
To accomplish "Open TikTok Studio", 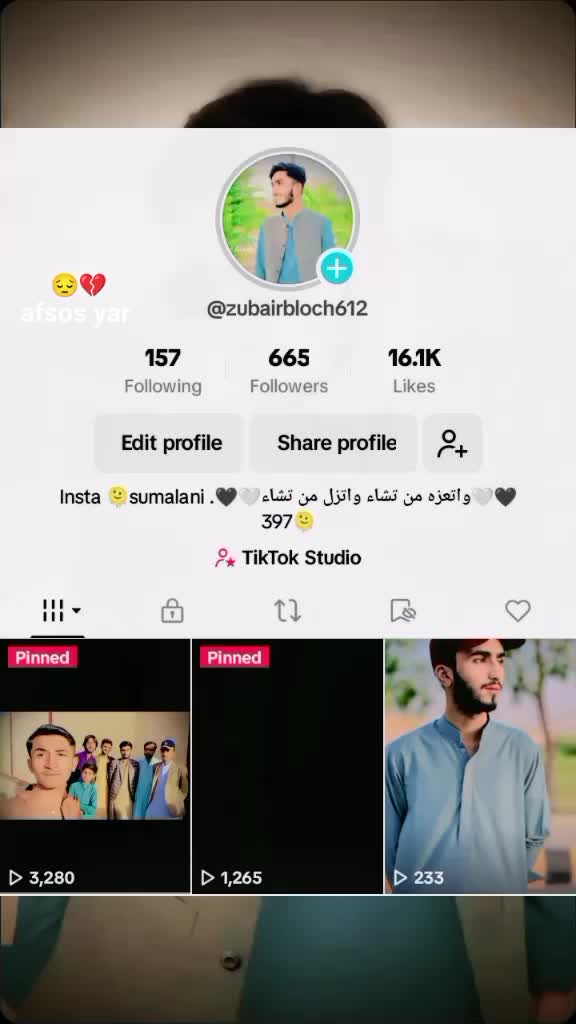I will pos(288,558).
